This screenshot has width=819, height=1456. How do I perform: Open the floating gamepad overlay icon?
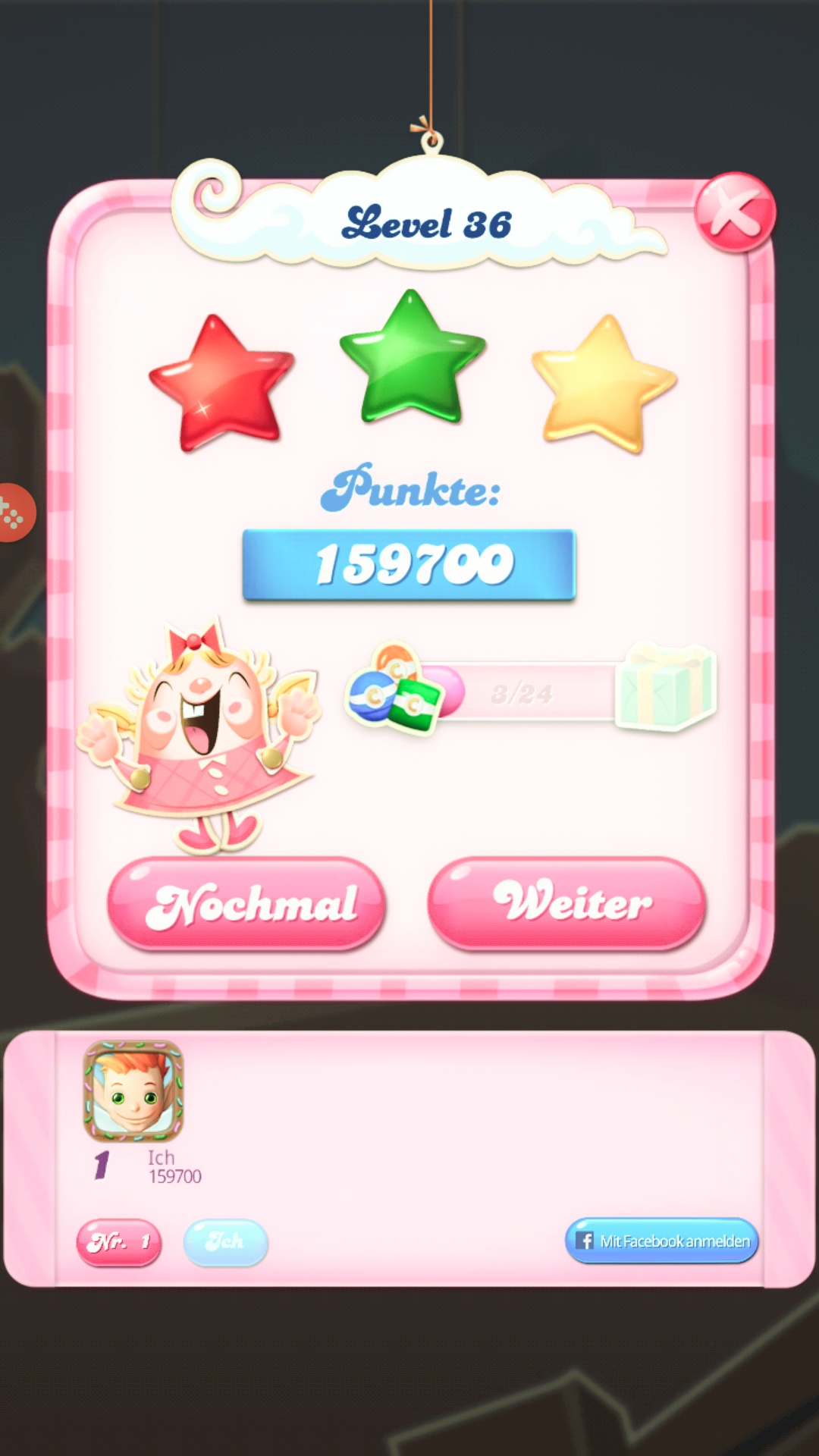pos(14,513)
